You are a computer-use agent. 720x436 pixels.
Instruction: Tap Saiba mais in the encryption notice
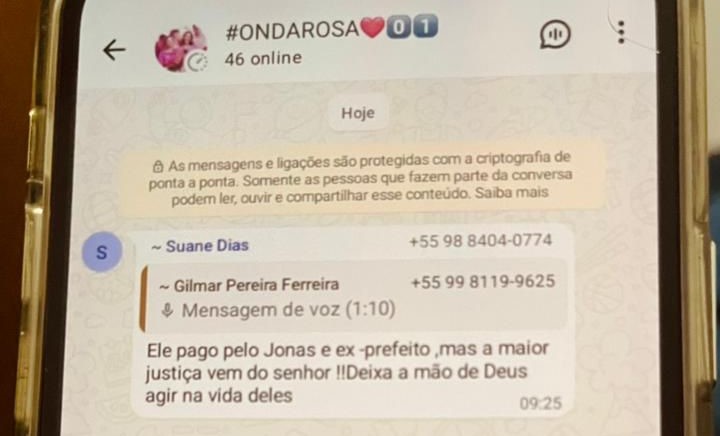[519, 193]
